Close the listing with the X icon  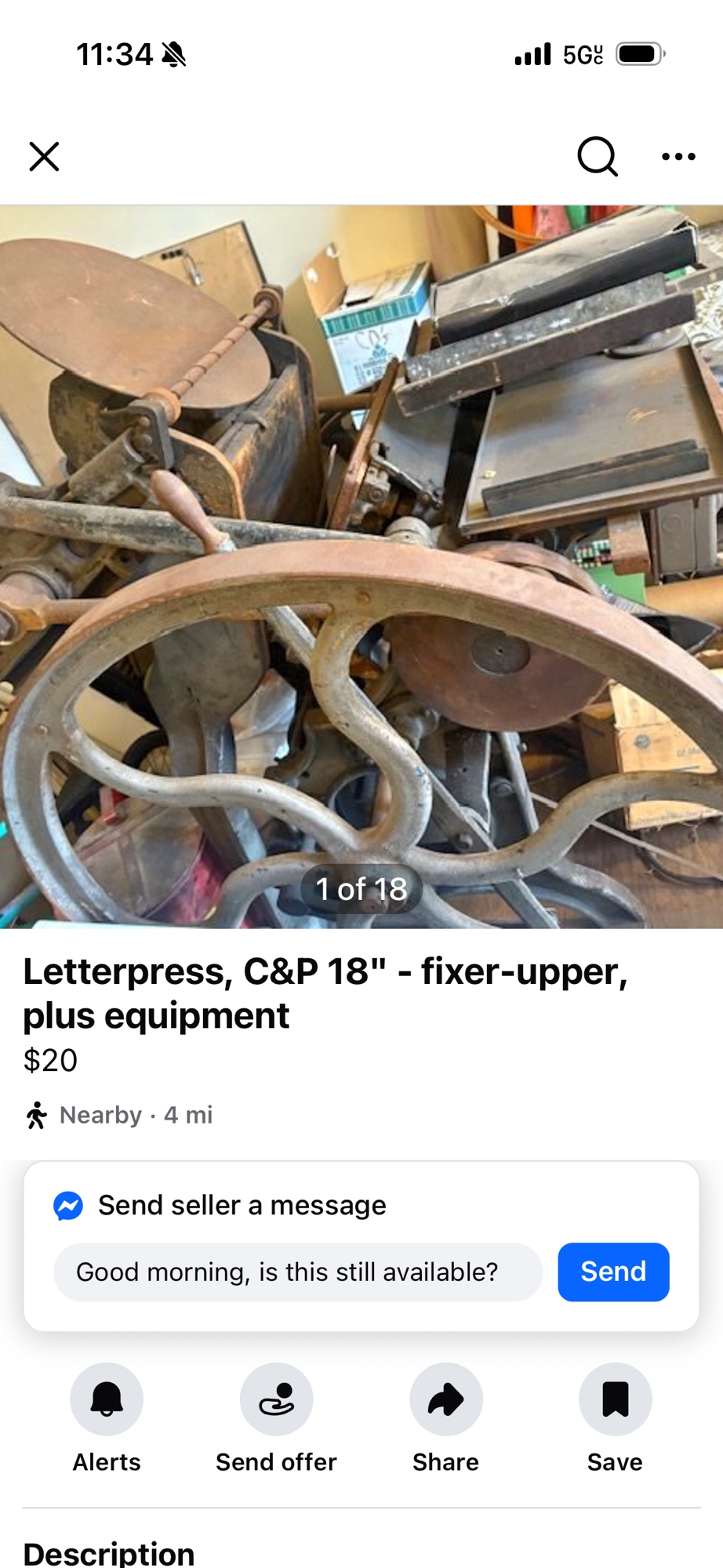[x=44, y=156]
